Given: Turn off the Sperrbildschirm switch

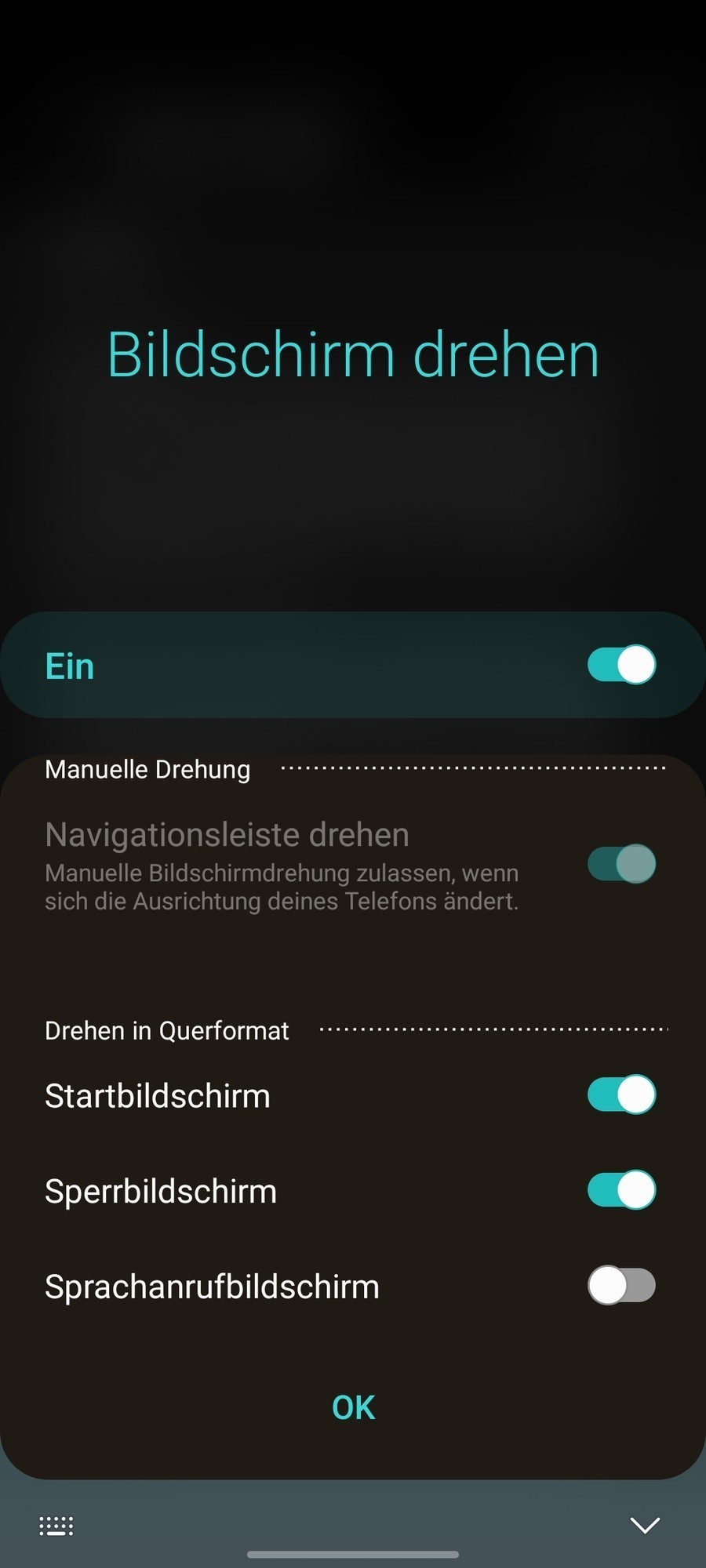Looking at the screenshot, I should tap(620, 1190).
